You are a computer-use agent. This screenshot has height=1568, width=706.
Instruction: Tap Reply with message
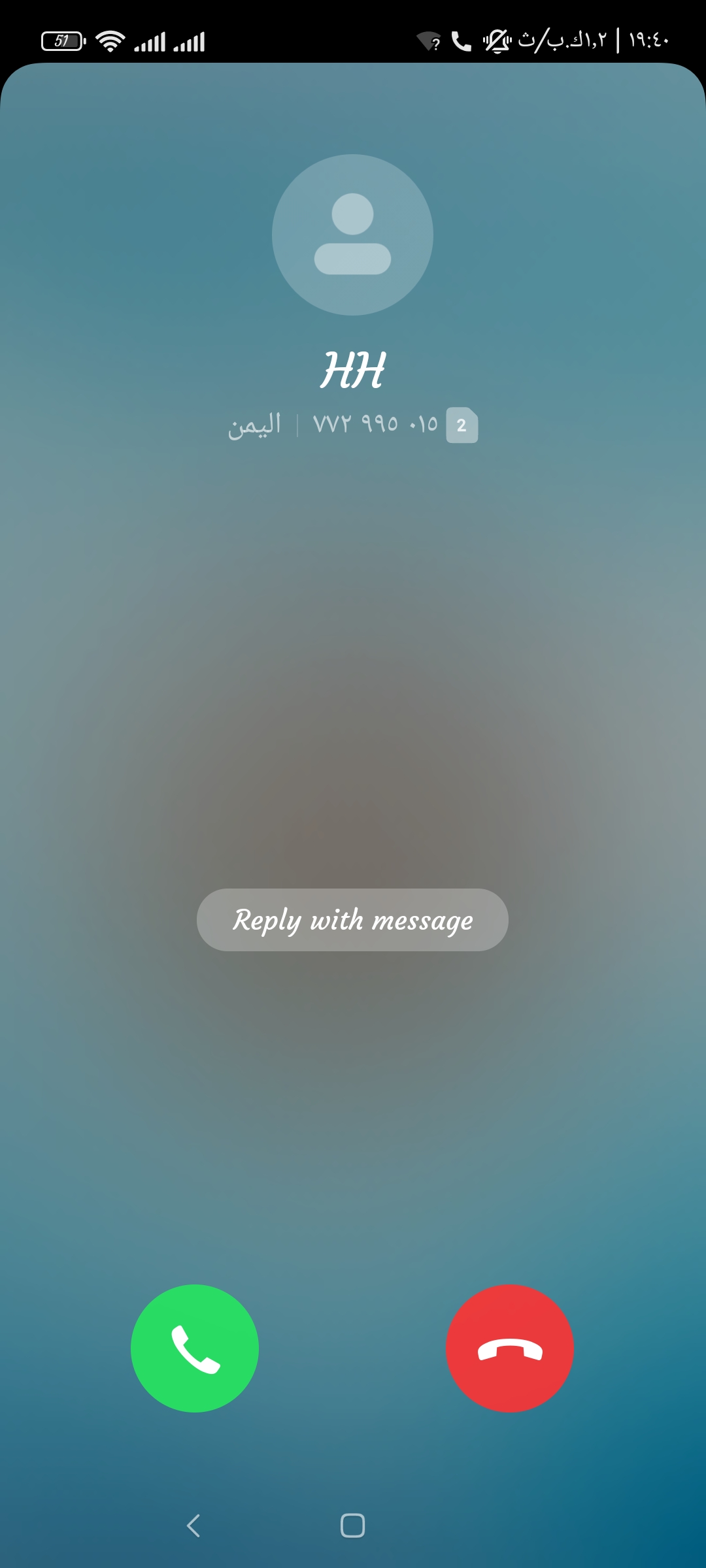(x=352, y=920)
